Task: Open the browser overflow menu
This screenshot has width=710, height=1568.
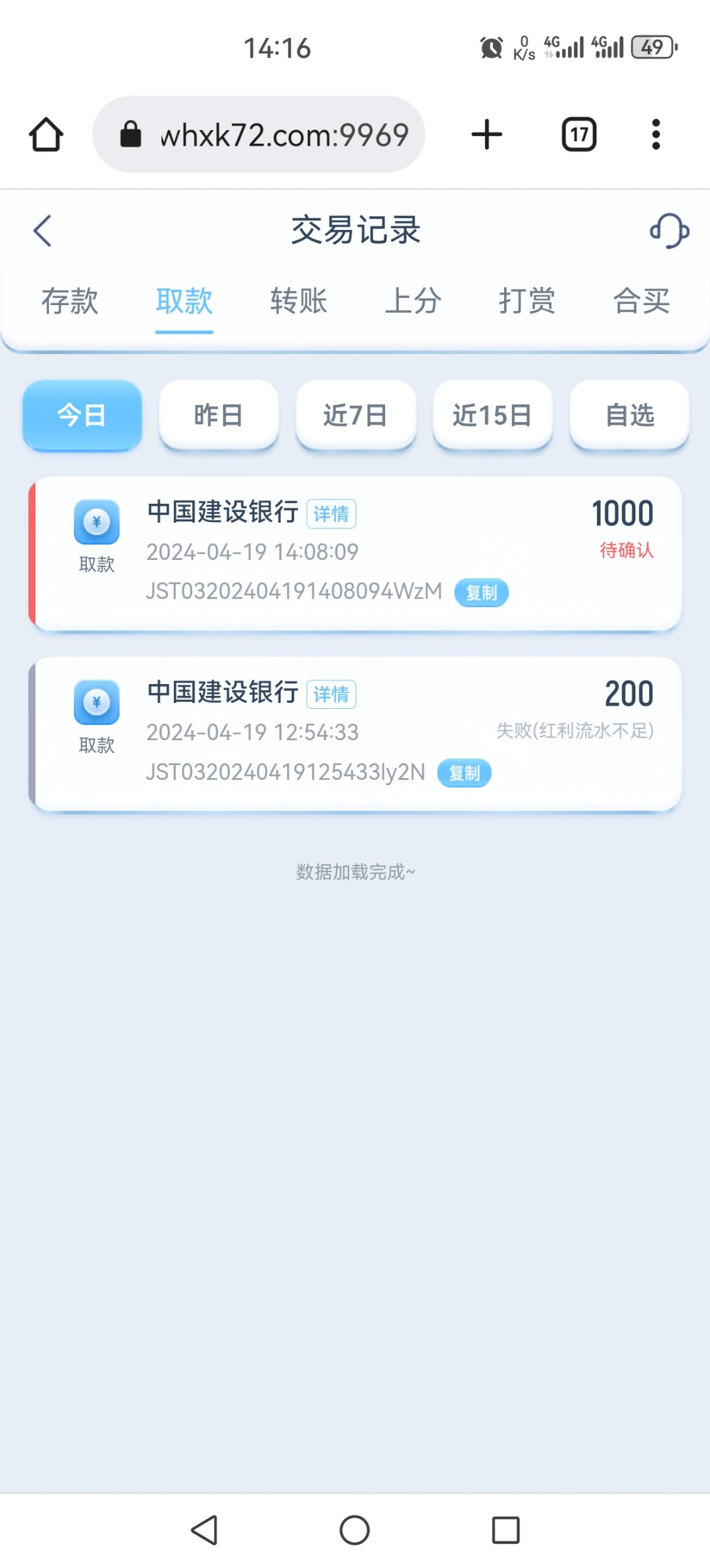Action: click(x=656, y=135)
